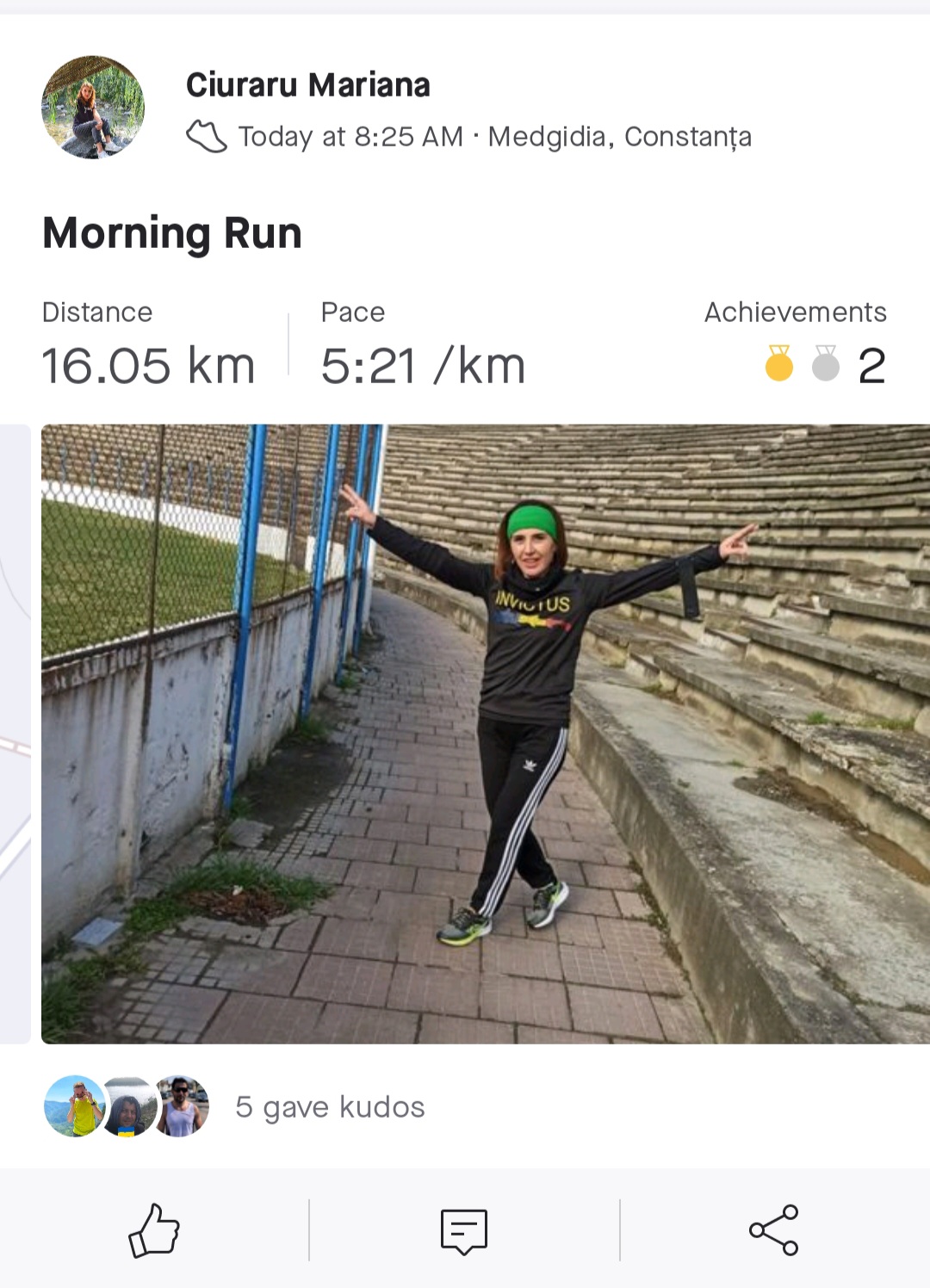Screen dimensions: 930x1288
Task: Open the comments for Morning Run
Action: (x=464, y=1230)
